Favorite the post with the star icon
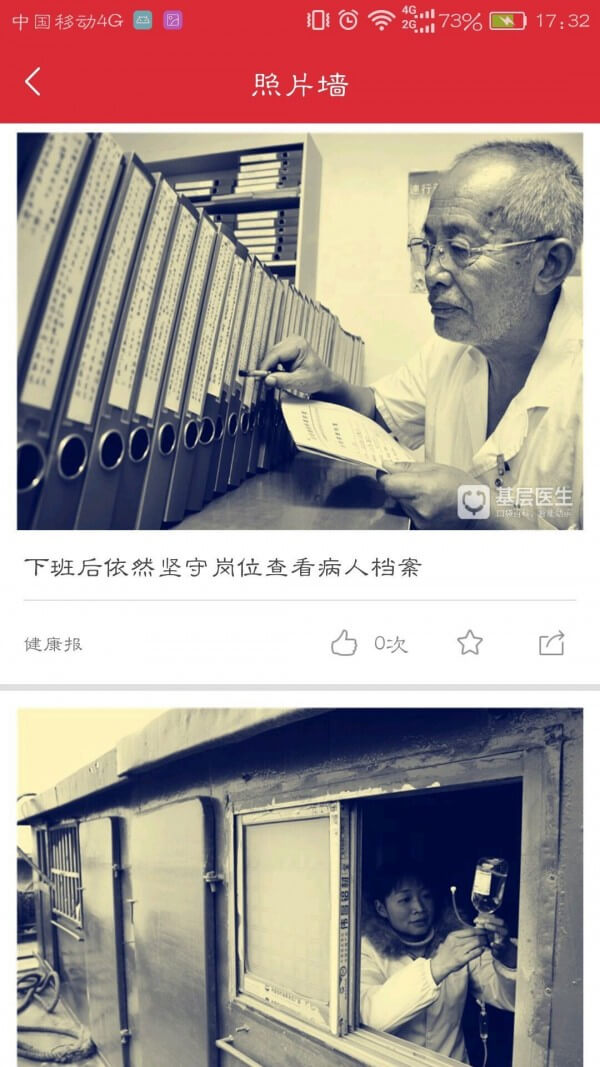Viewport: 600px width, 1067px height. pyautogui.click(x=470, y=643)
